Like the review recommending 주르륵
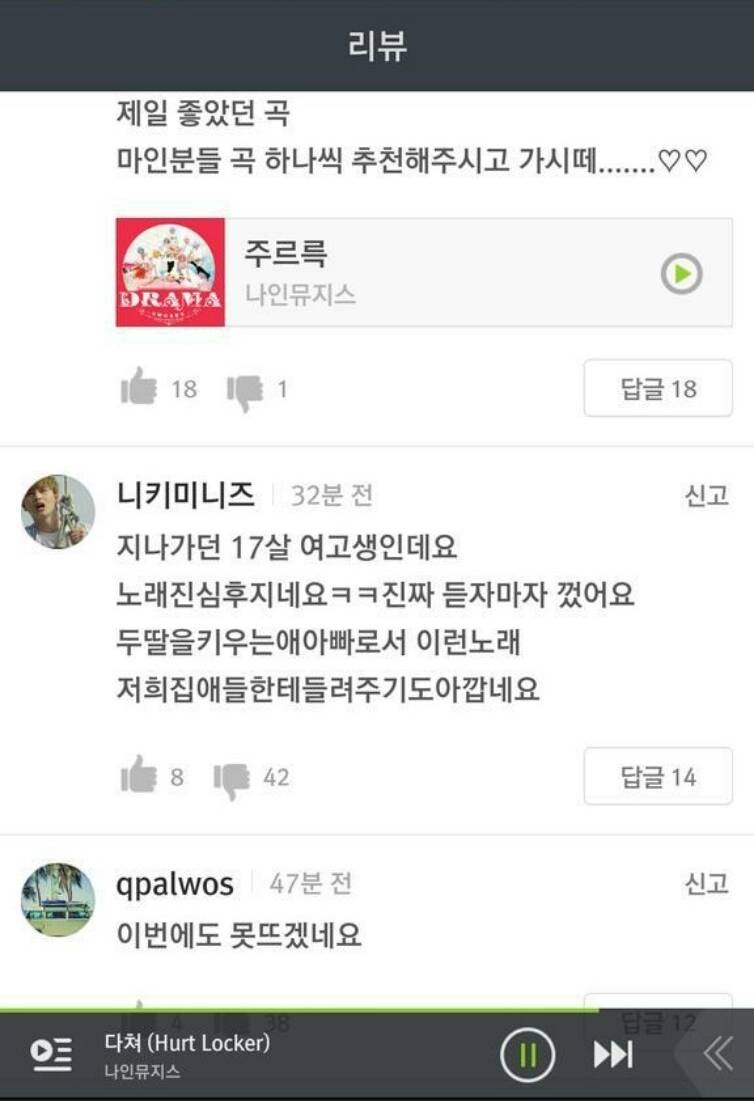Image resolution: width=754 pixels, height=1101 pixels. click(x=139, y=388)
